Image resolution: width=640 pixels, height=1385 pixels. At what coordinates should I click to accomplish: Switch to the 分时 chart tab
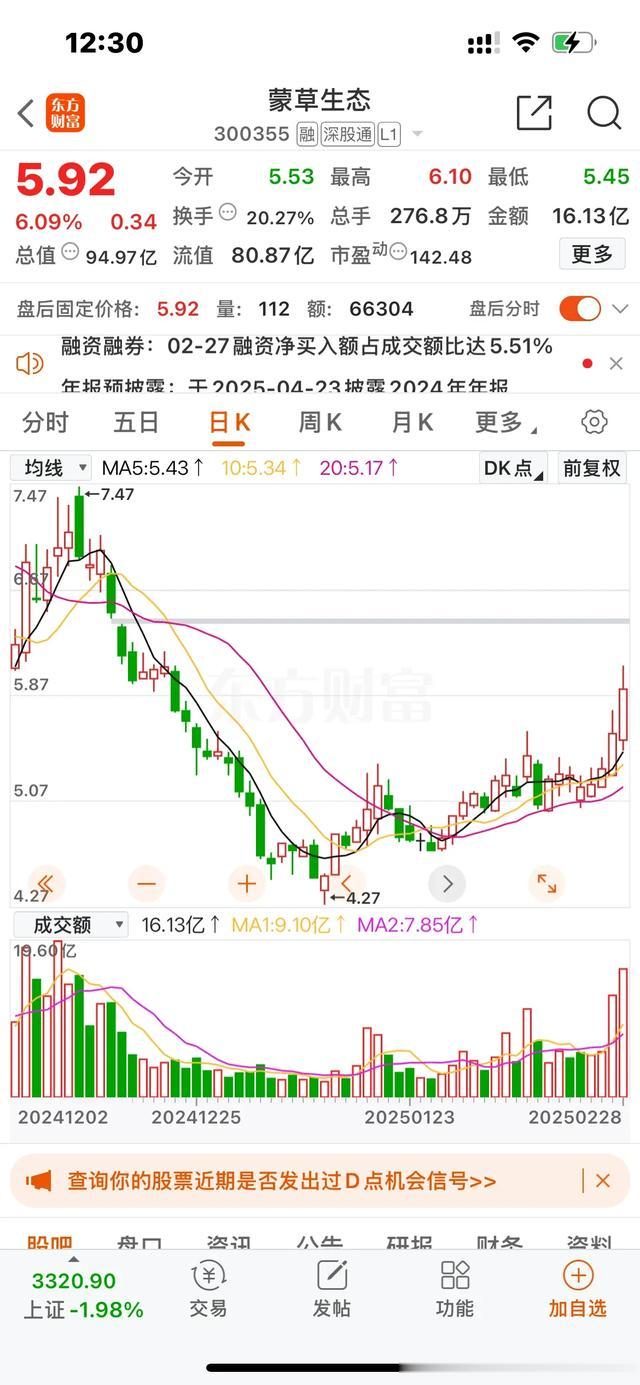point(45,423)
